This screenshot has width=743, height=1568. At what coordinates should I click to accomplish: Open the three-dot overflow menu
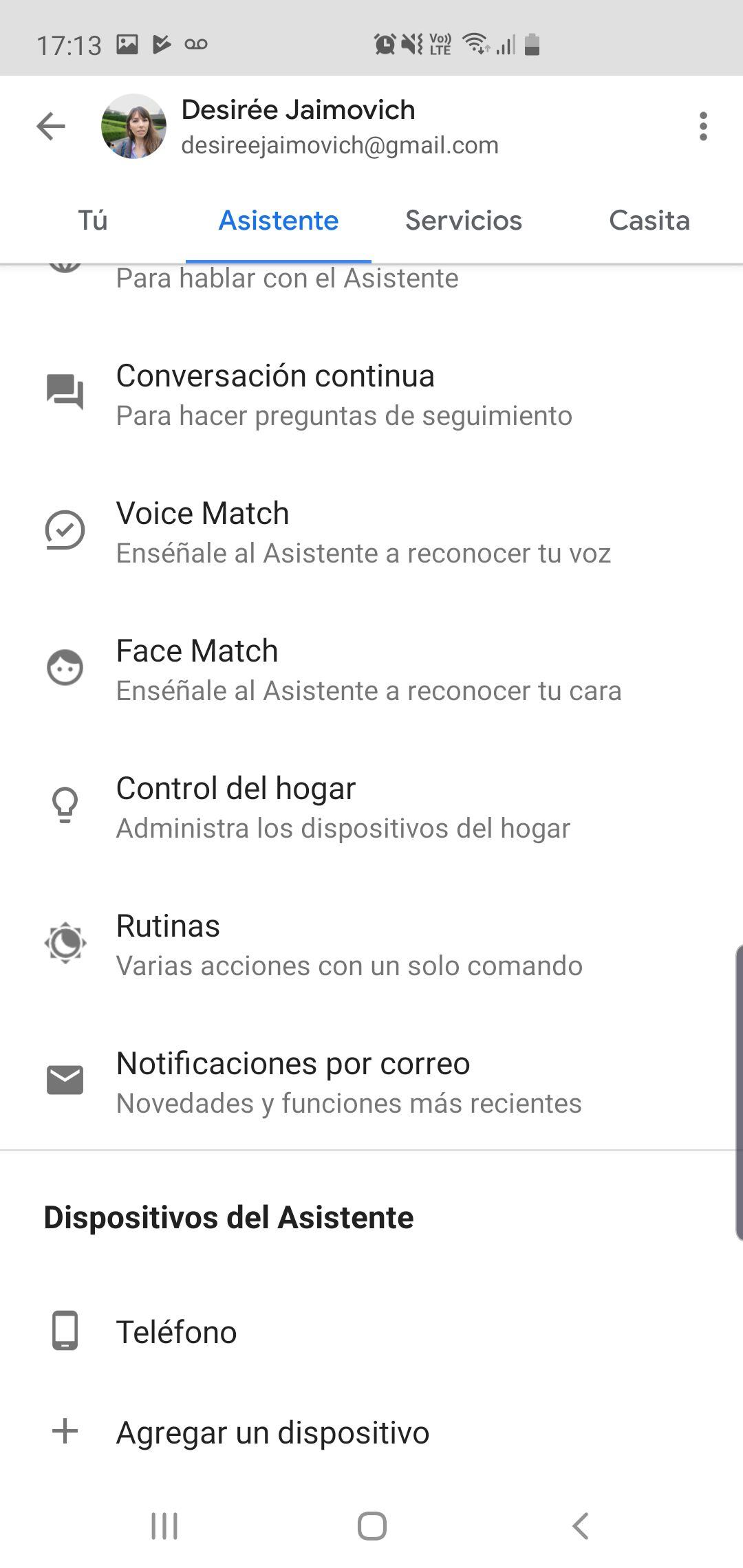click(702, 127)
